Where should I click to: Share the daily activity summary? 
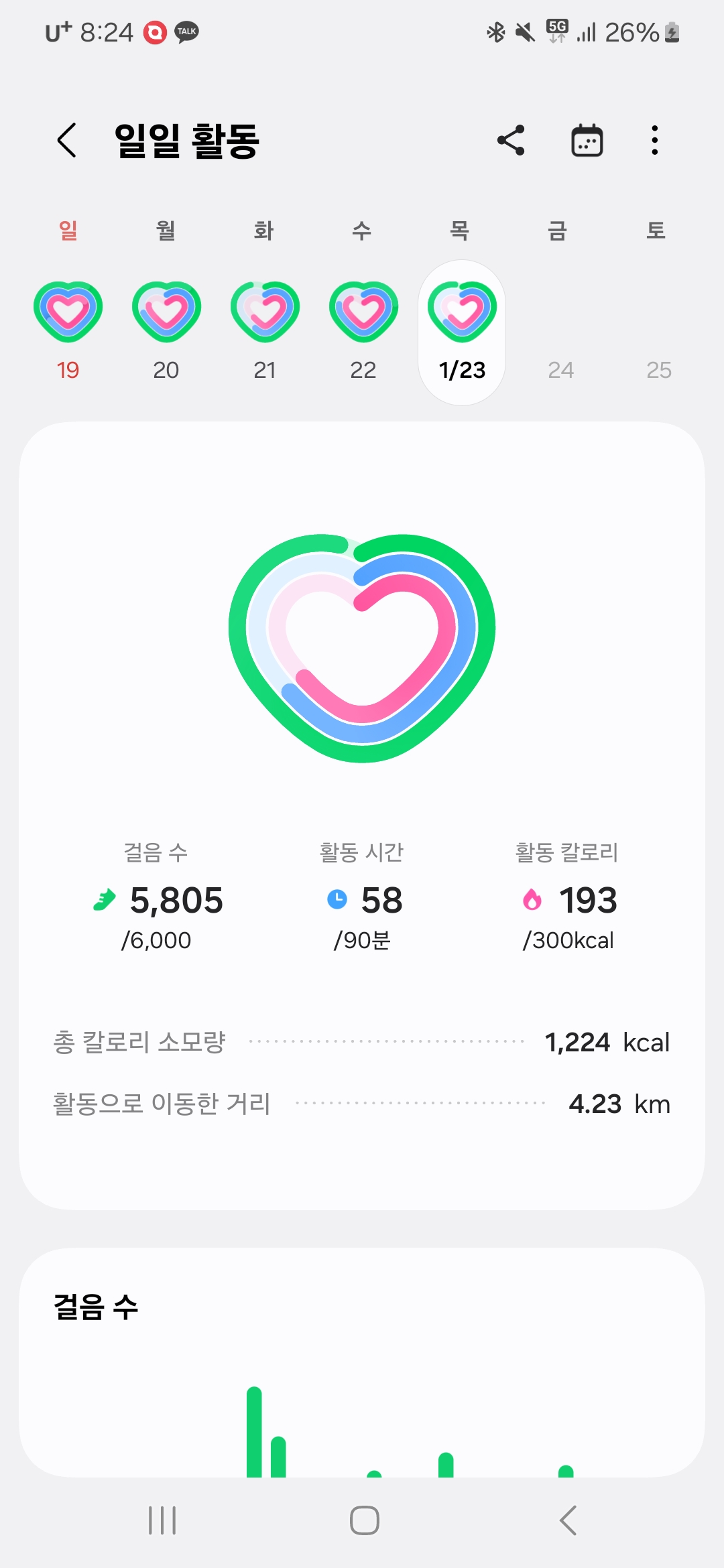pos(511,141)
